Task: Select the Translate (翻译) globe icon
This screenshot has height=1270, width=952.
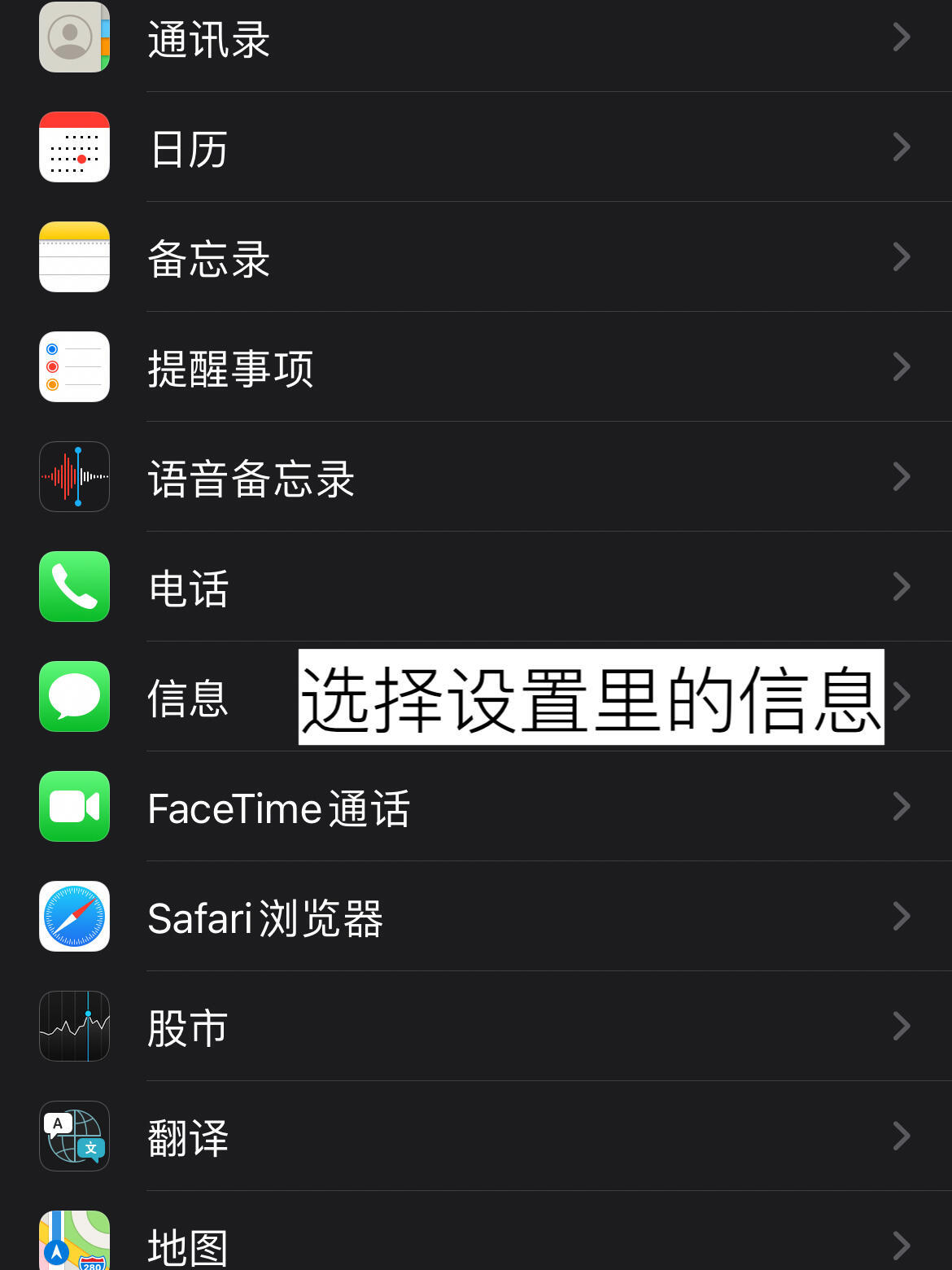Action: (74, 1136)
